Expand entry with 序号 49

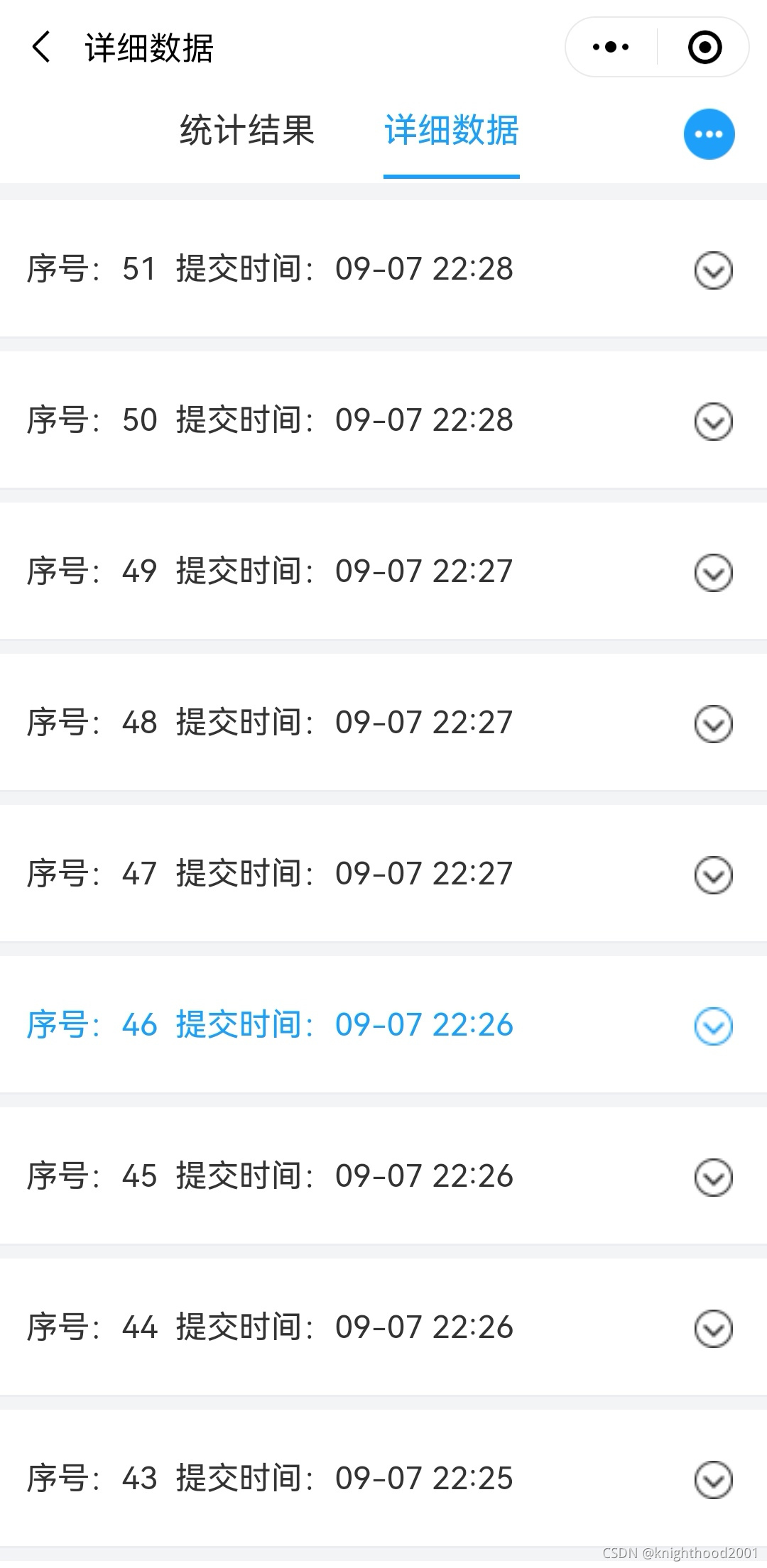pyautogui.click(x=713, y=573)
